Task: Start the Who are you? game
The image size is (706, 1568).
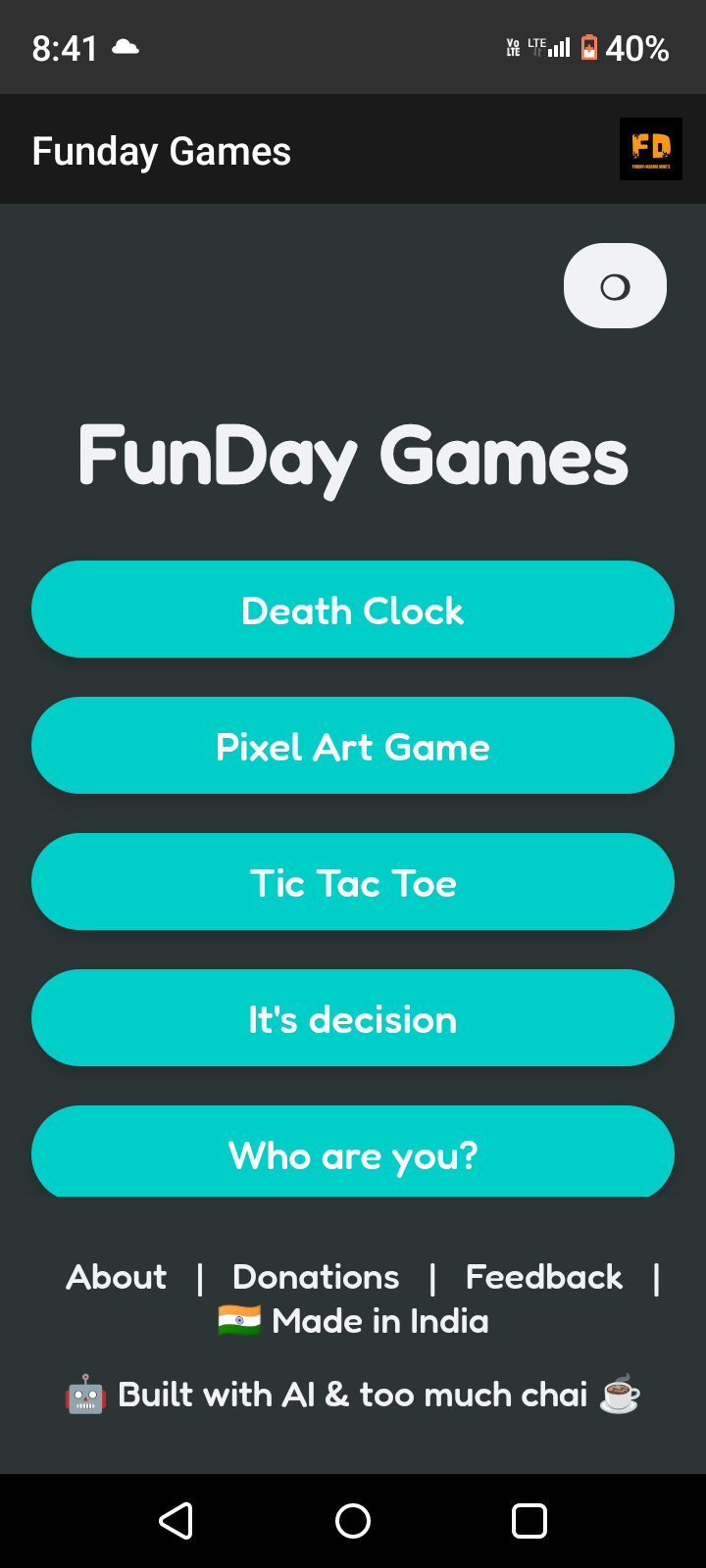Action: (353, 1151)
